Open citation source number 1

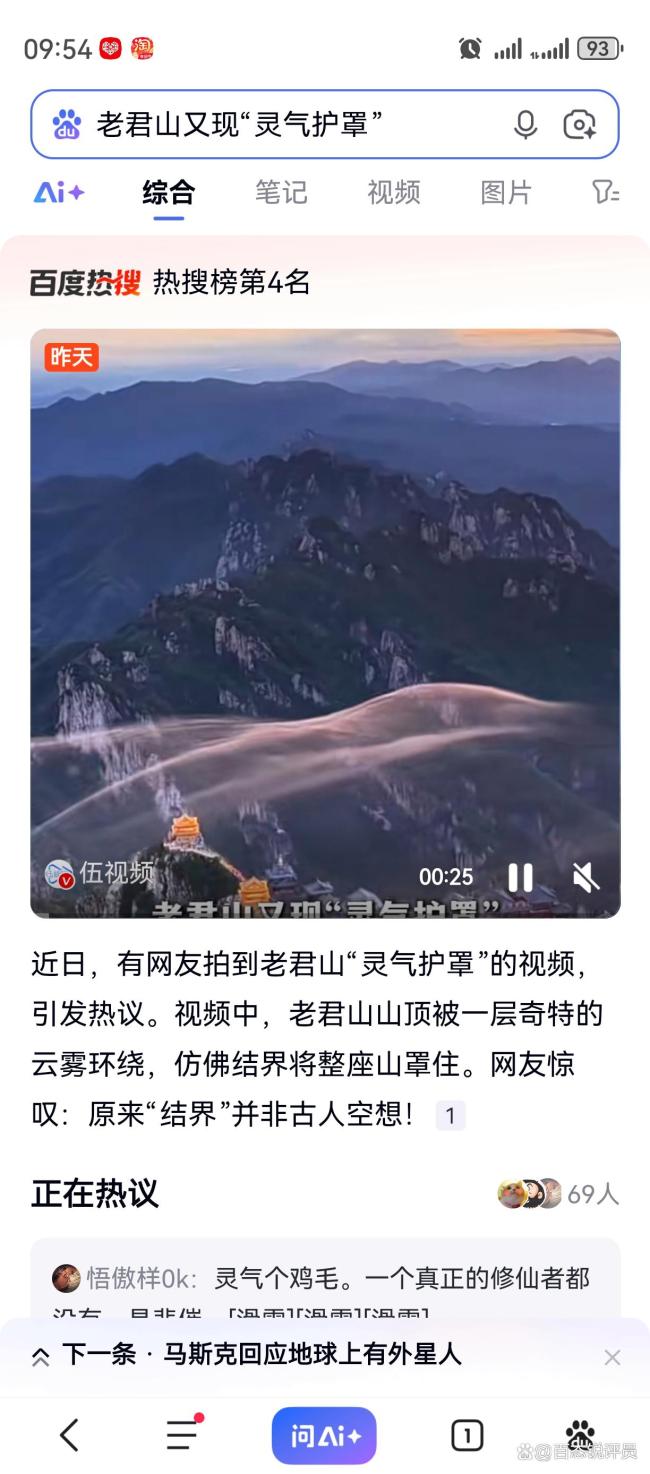click(x=450, y=1116)
